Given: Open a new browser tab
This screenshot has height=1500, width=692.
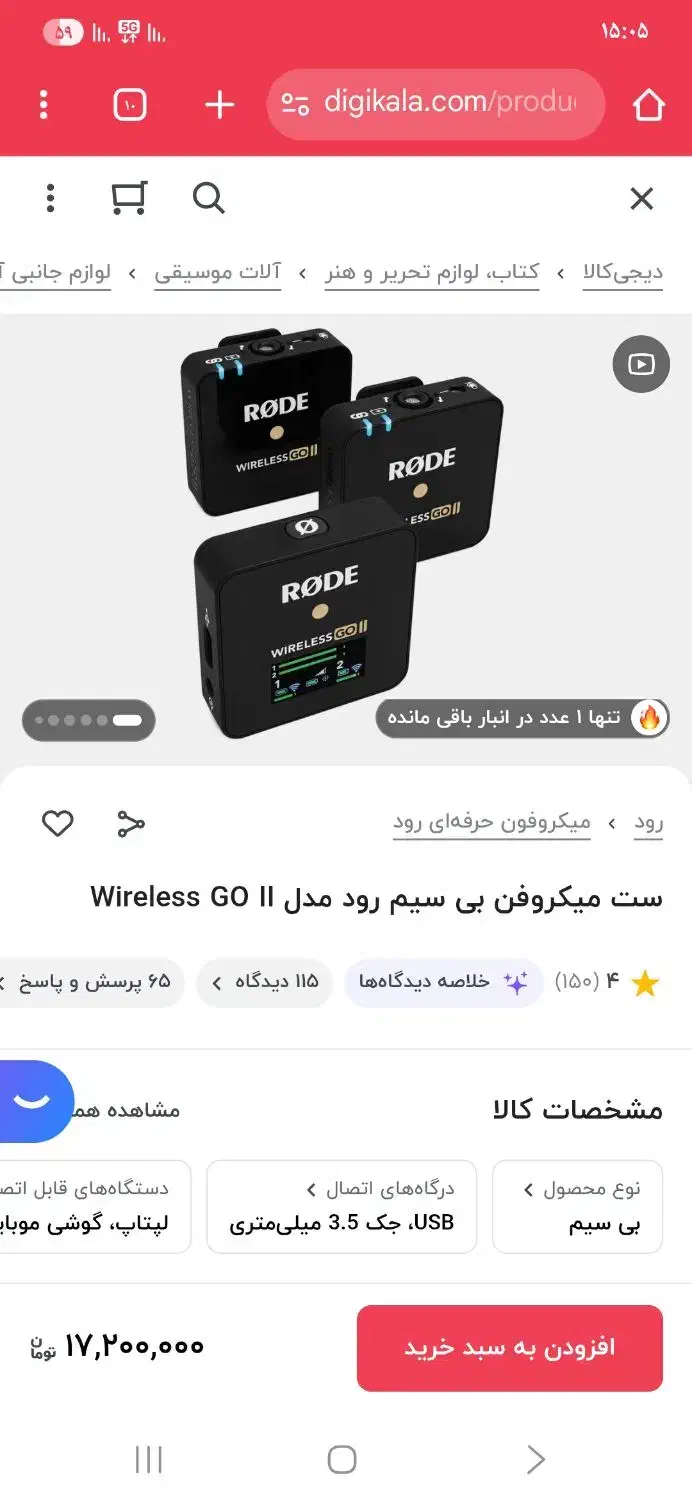Looking at the screenshot, I should pyautogui.click(x=219, y=104).
